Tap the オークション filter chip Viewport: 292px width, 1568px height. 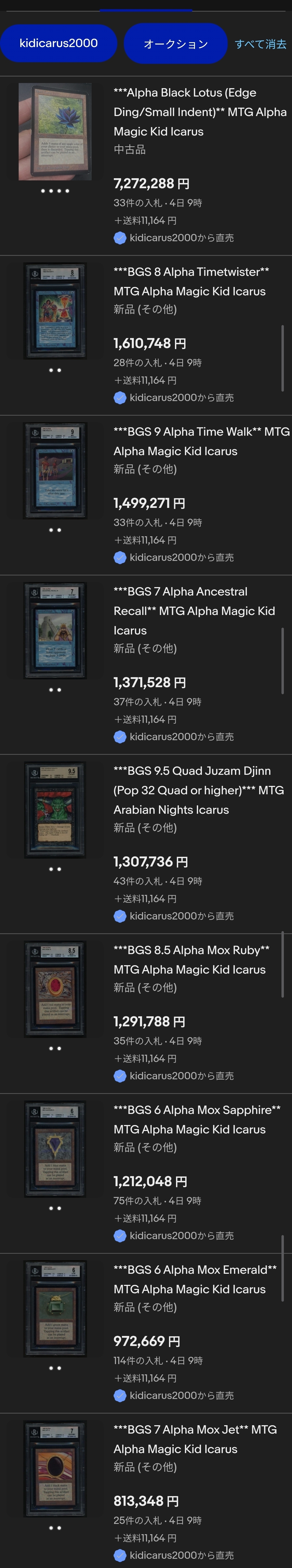[x=176, y=44]
